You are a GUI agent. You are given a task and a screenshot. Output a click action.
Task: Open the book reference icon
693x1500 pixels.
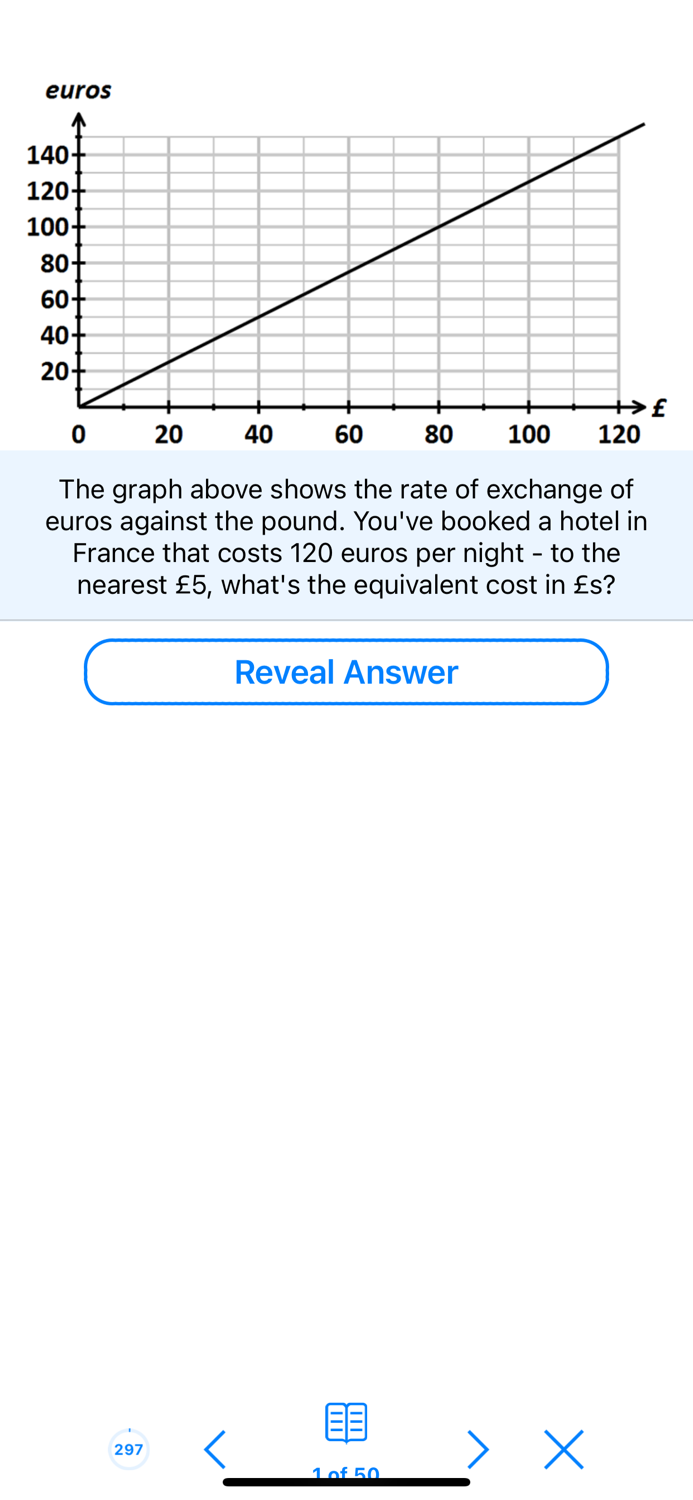click(x=347, y=1422)
